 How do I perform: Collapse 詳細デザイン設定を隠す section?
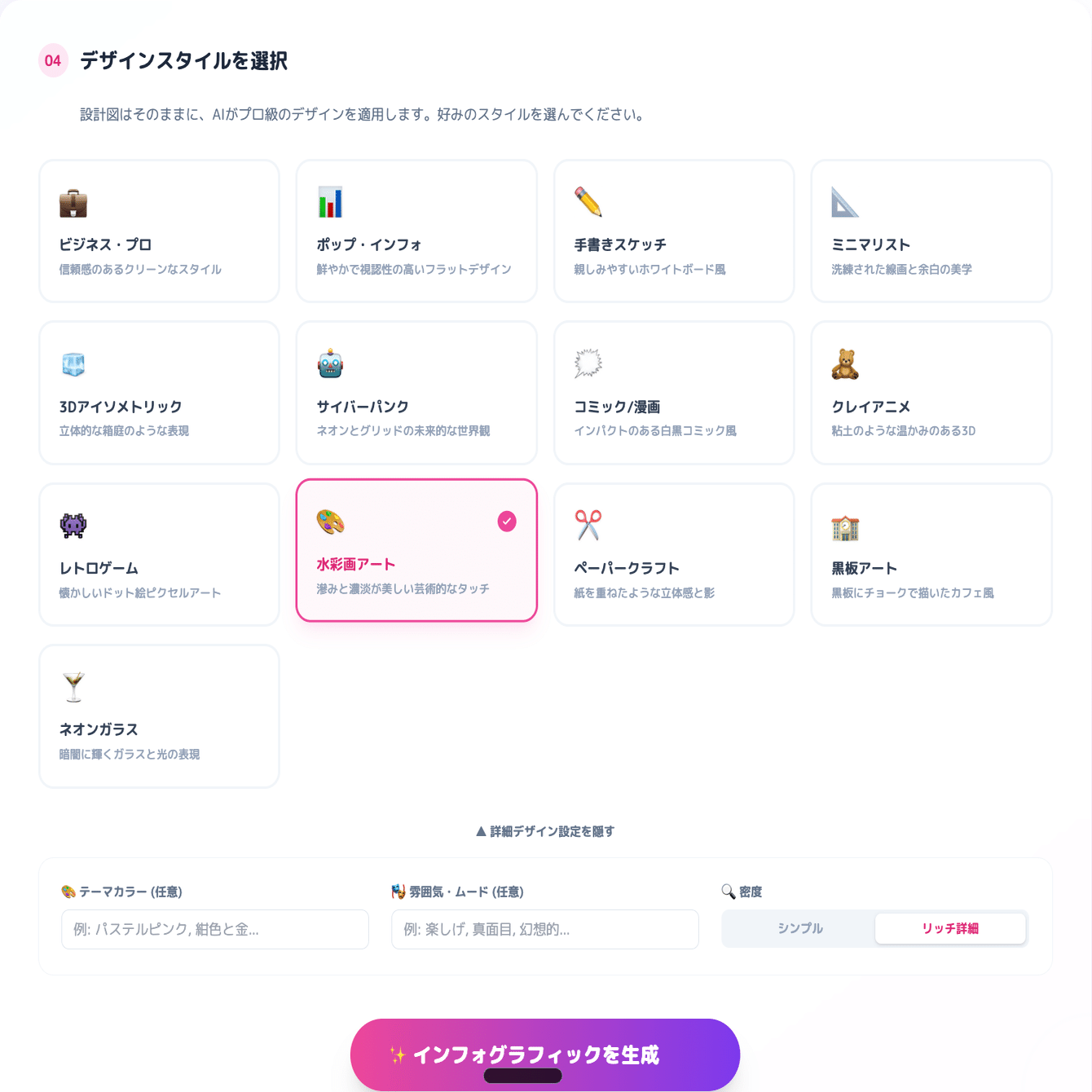545,831
